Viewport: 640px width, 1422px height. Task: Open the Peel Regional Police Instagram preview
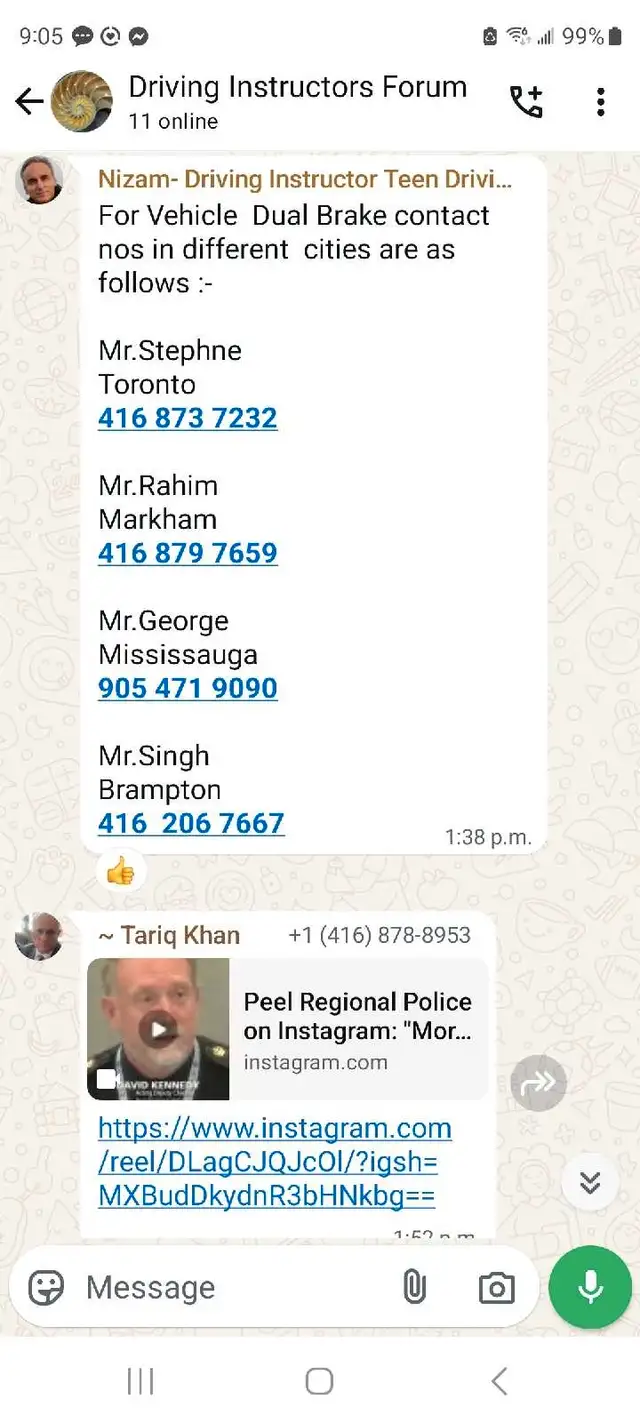pos(288,1030)
